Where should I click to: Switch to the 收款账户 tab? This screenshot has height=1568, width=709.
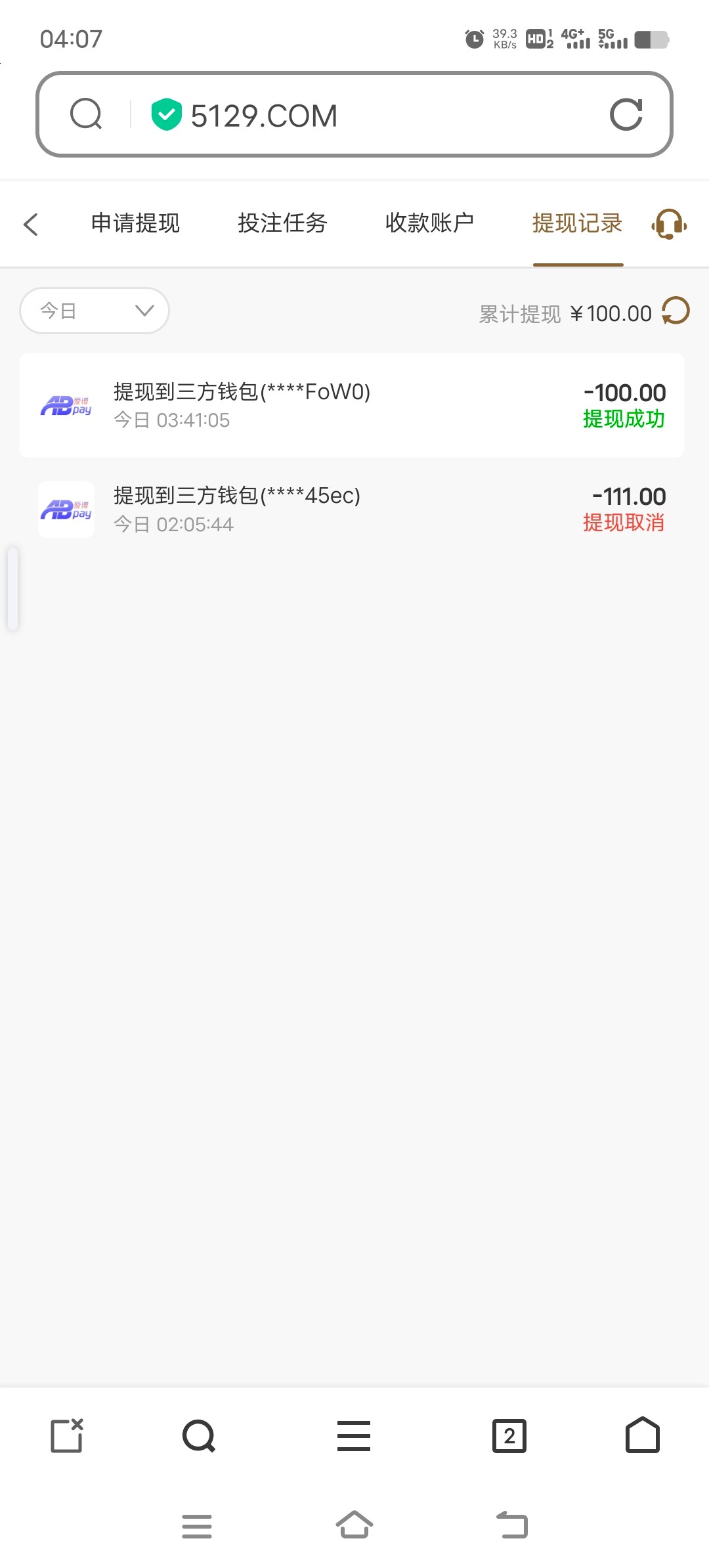pos(429,223)
